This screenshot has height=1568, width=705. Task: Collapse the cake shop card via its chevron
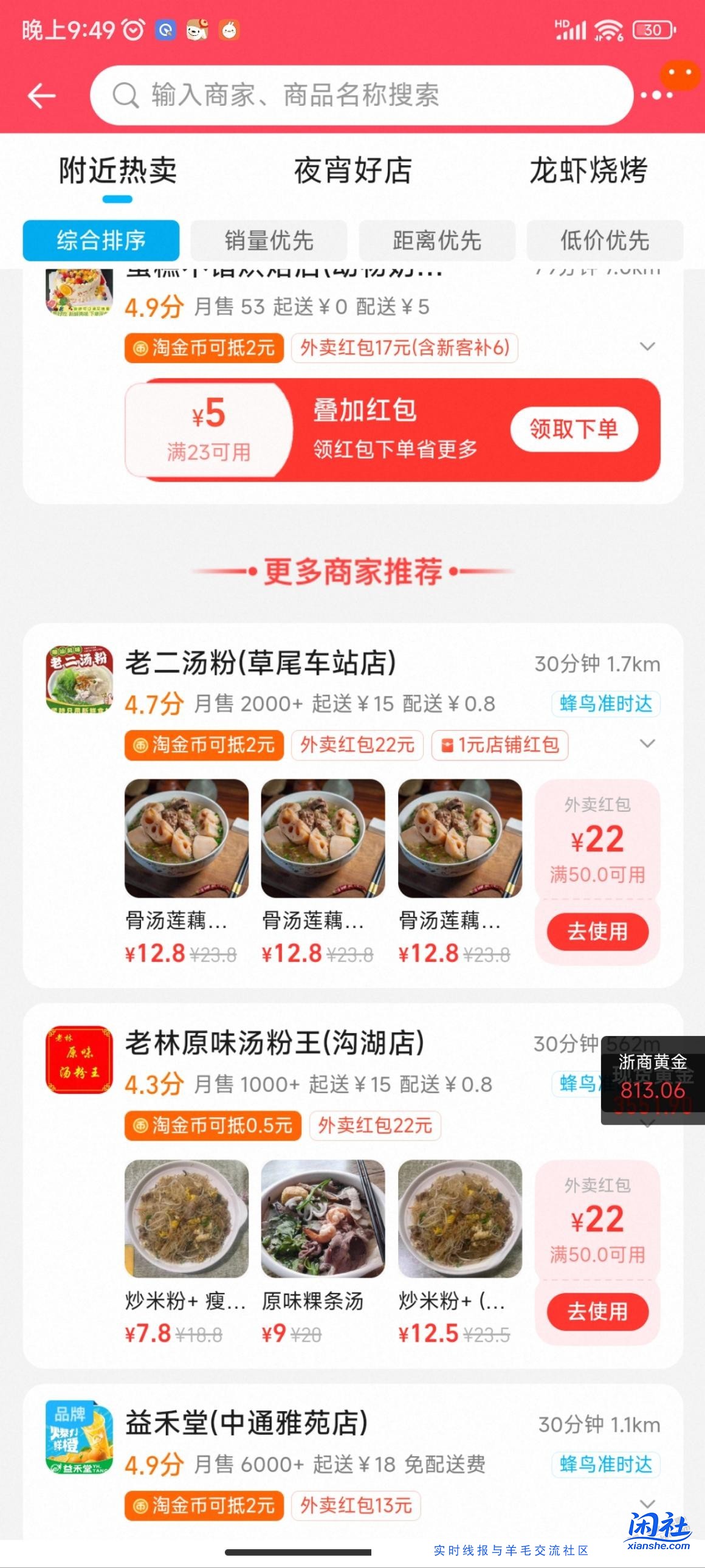pos(647,347)
